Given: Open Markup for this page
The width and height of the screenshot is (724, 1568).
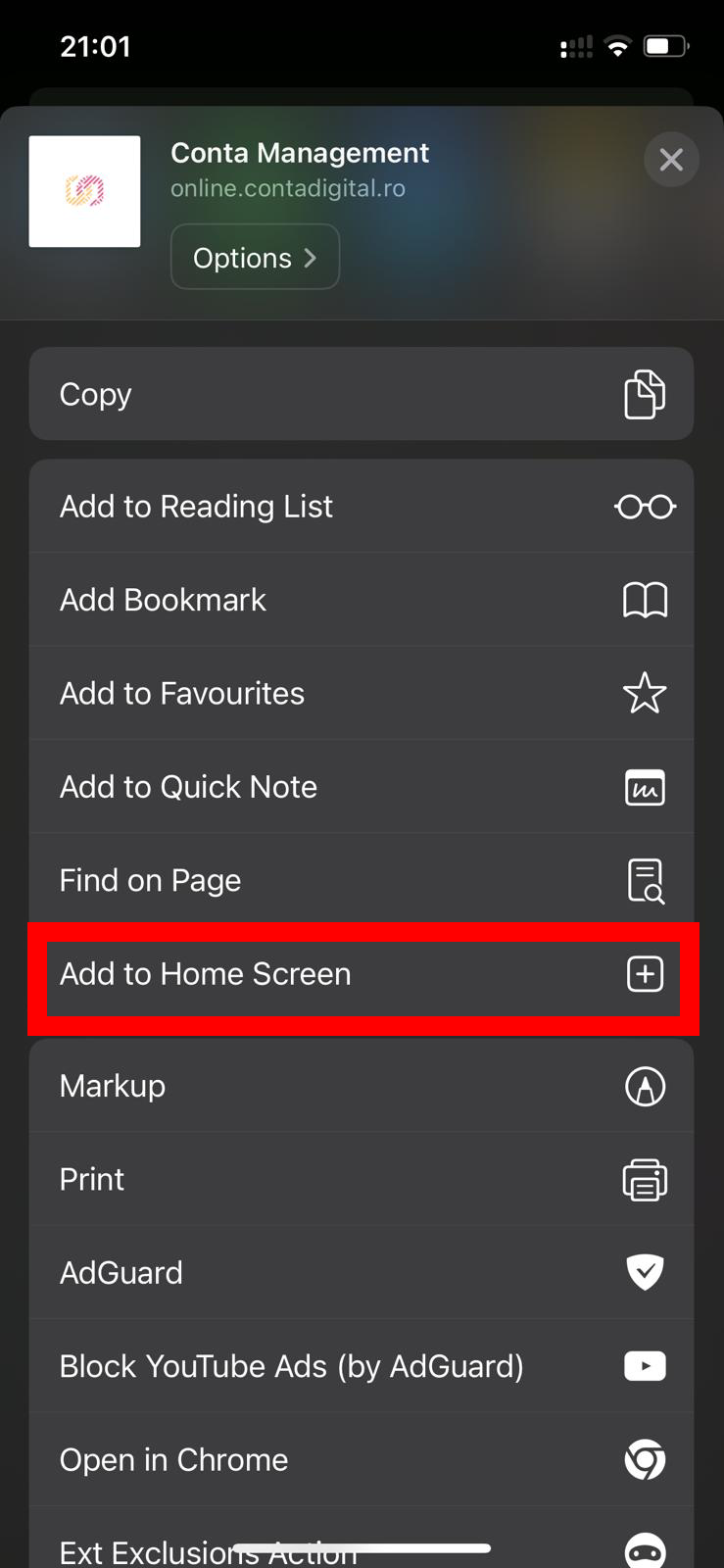Looking at the screenshot, I should coord(361,1086).
